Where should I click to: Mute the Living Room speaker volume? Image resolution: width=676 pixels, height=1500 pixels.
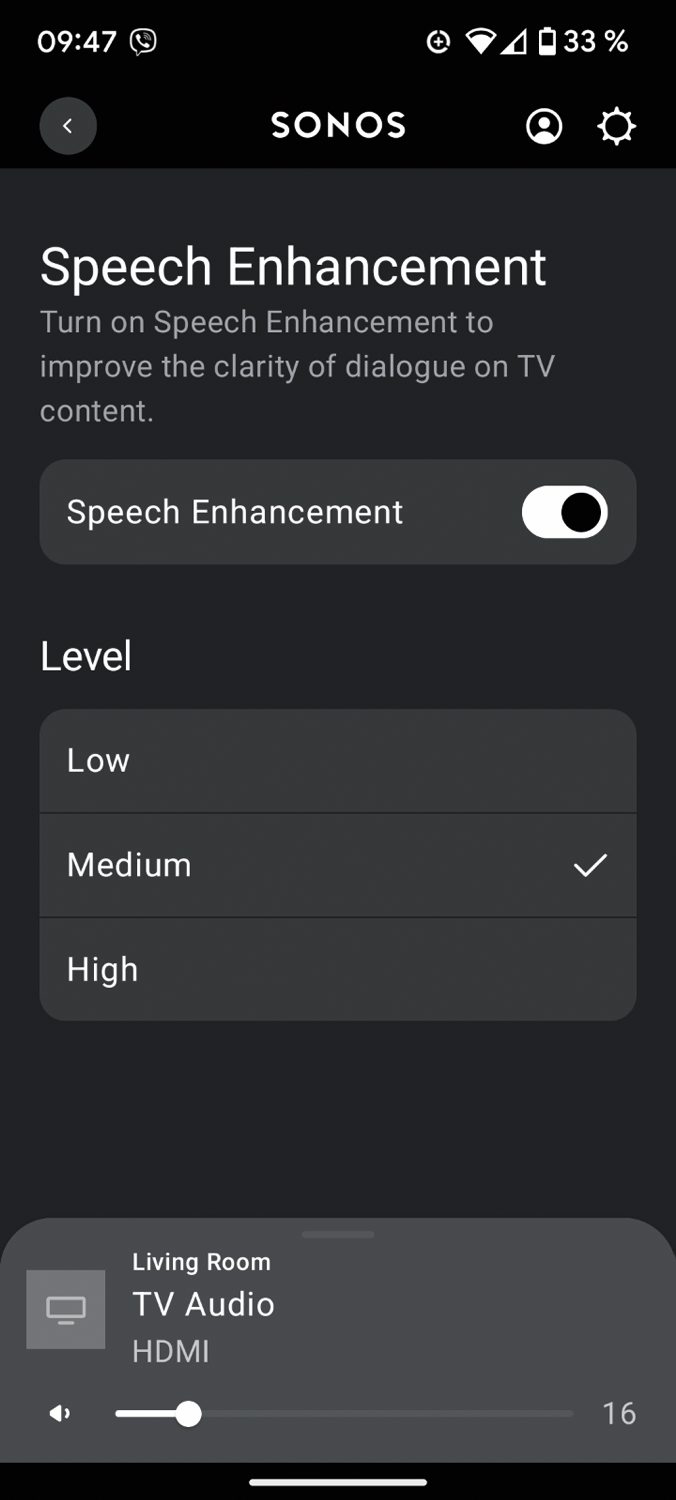[60, 1413]
